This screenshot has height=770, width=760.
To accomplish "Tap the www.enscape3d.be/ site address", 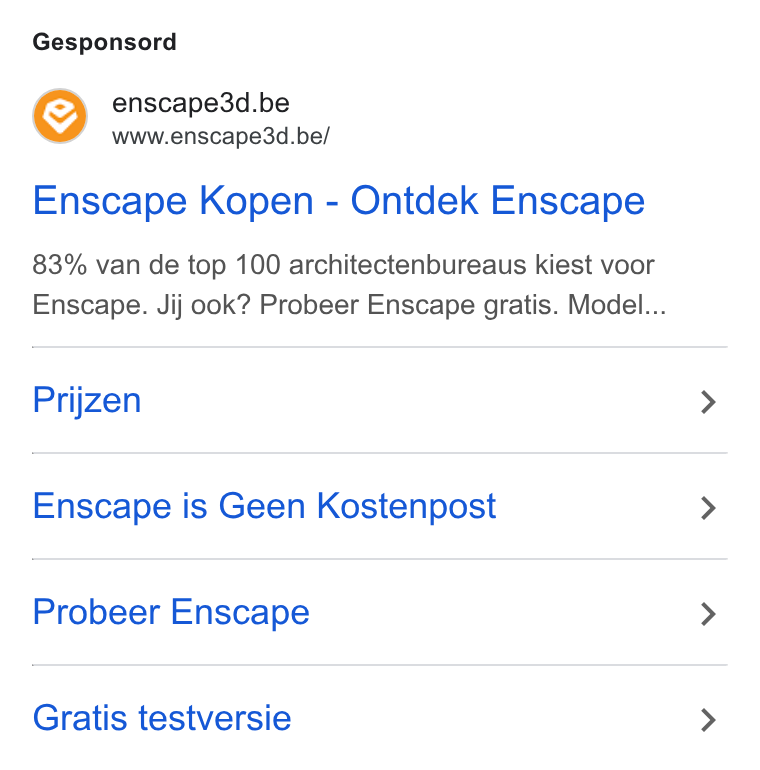I will click(221, 137).
